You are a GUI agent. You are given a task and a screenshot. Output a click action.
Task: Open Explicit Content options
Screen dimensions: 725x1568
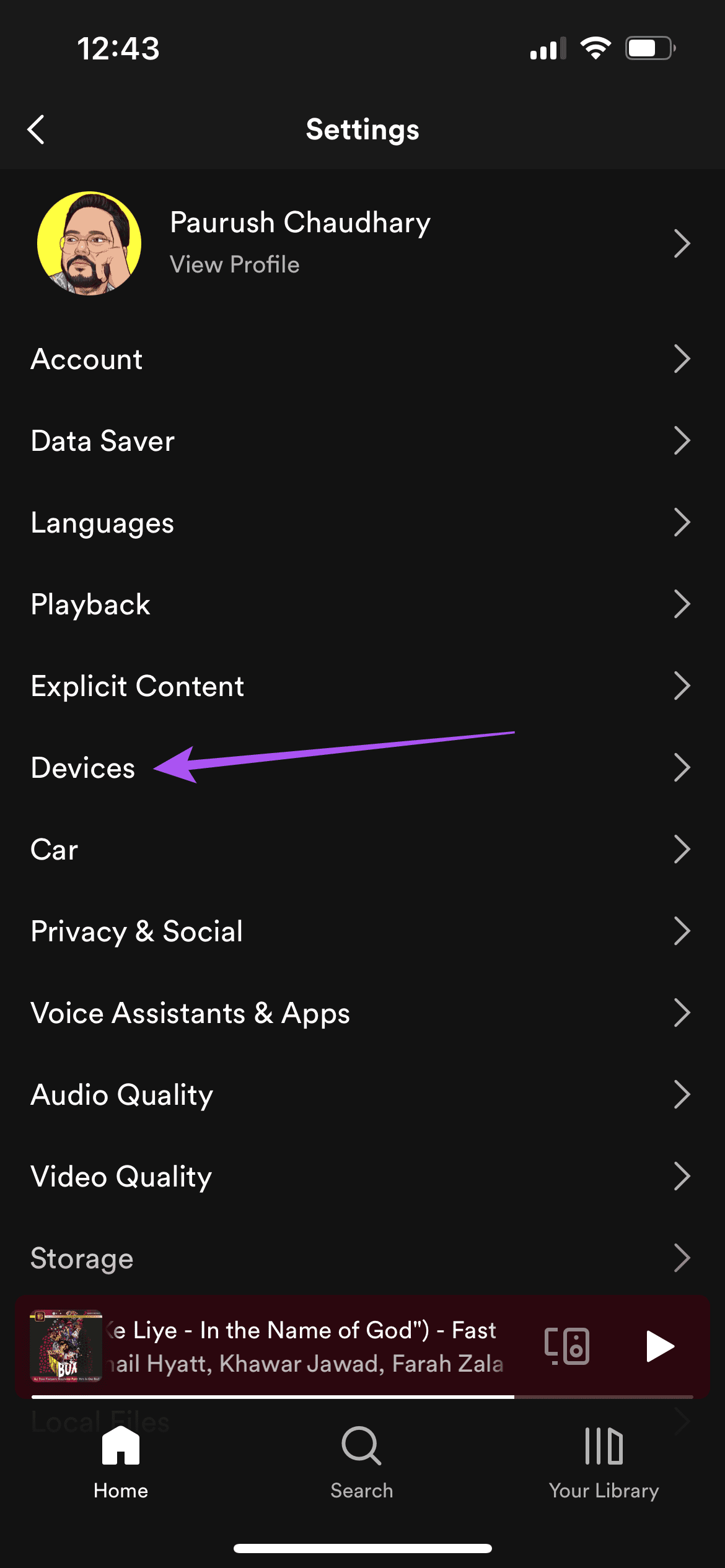point(137,686)
